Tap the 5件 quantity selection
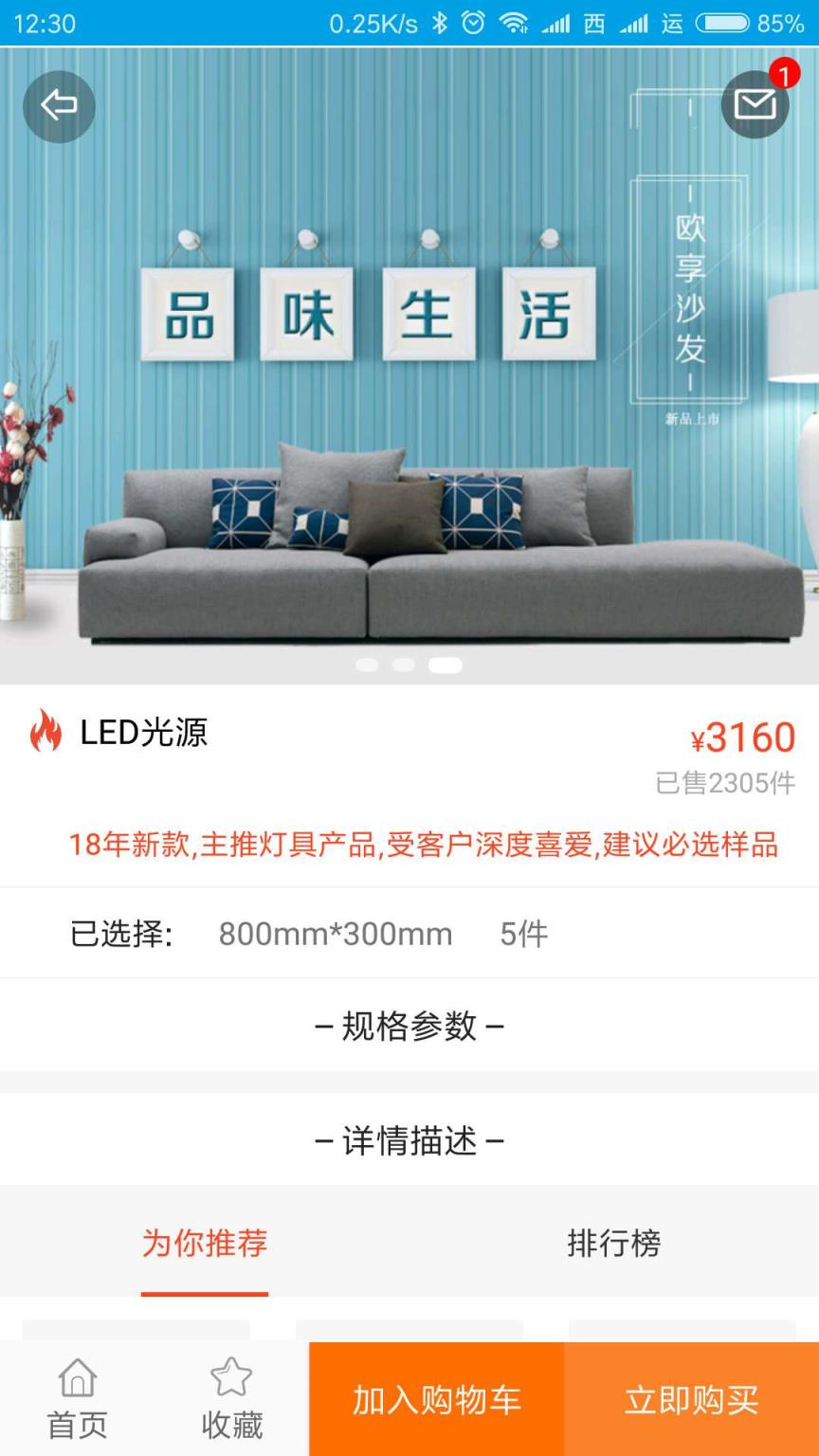This screenshot has height=1456, width=819. pyautogui.click(x=523, y=933)
